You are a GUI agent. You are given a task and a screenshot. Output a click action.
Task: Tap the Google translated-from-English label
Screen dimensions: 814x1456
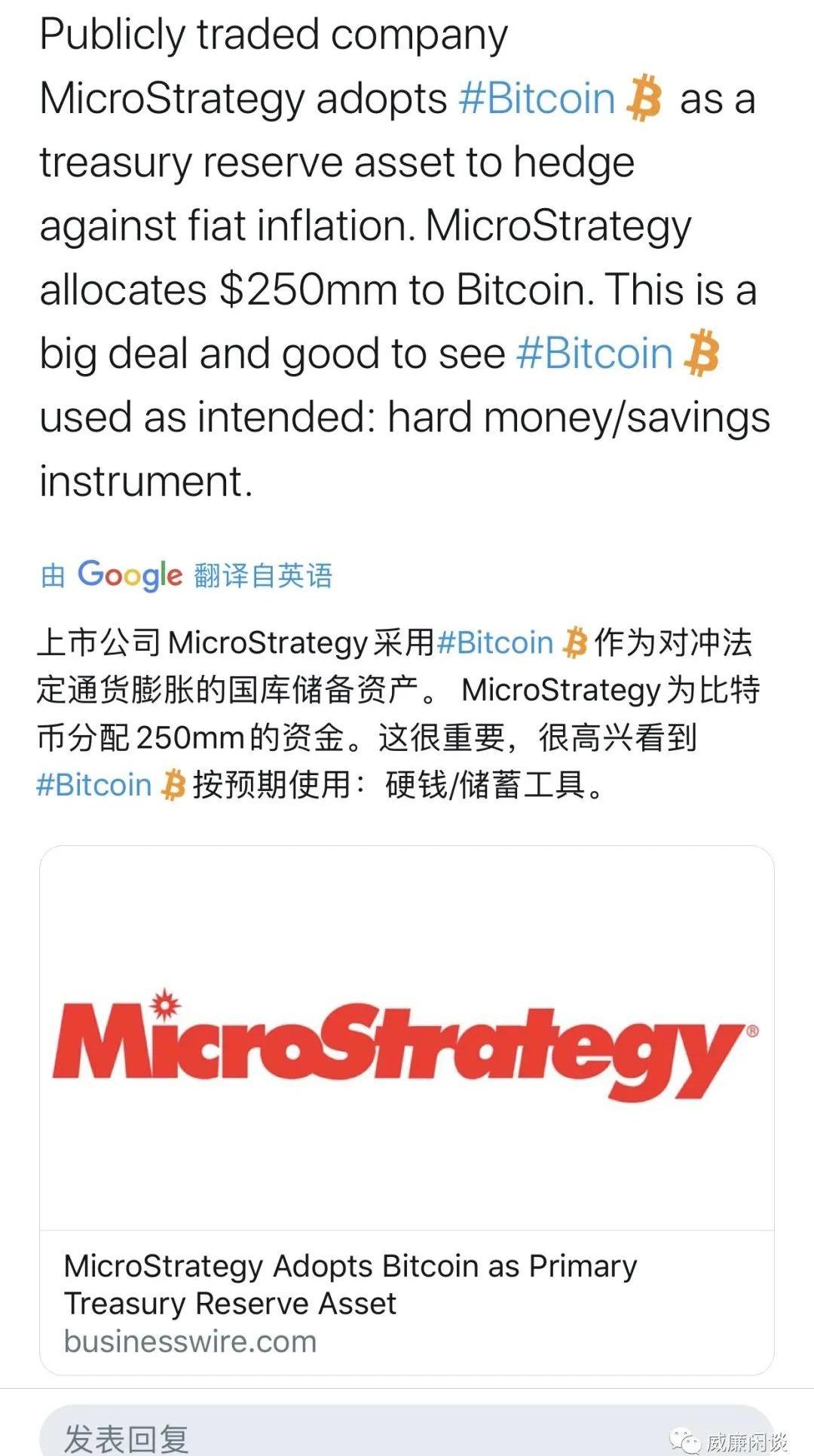186,575
